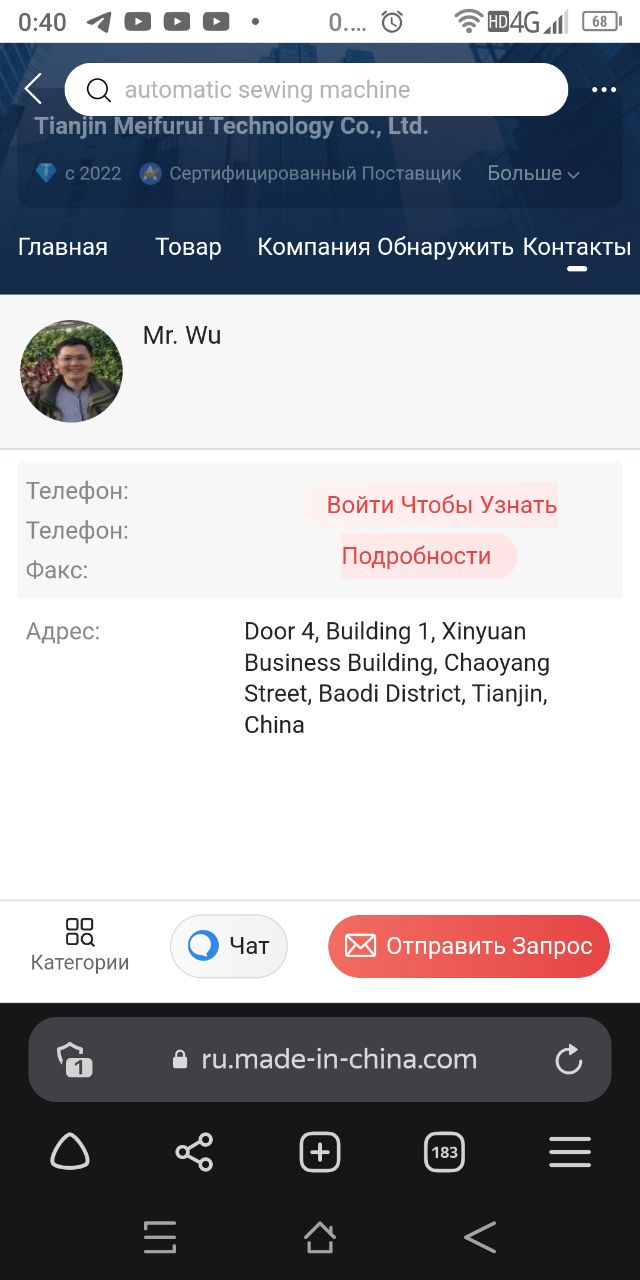Go back using the top-left arrow

(33, 89)
